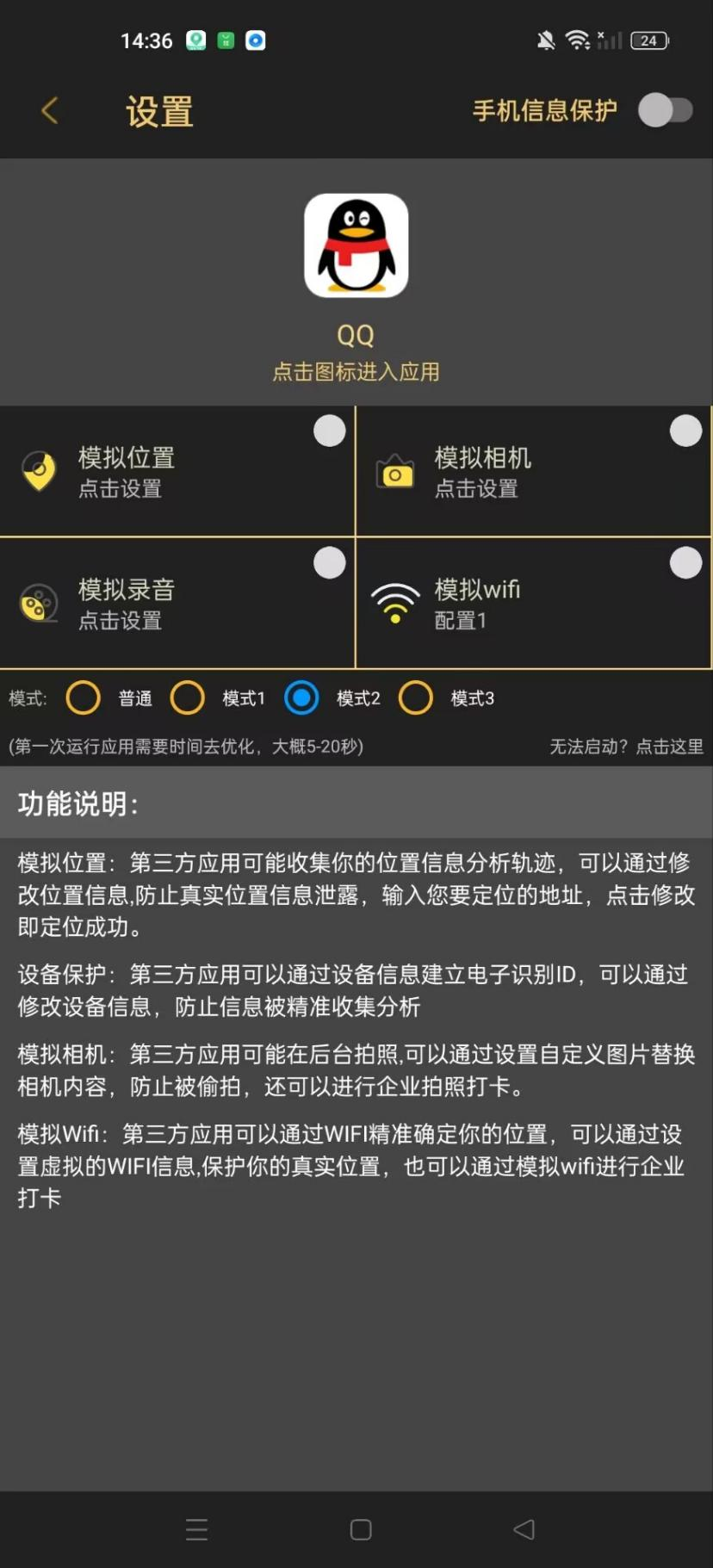Open 模拟wifi 配置1 settings

pyautogui.click(x=478, y=604)
